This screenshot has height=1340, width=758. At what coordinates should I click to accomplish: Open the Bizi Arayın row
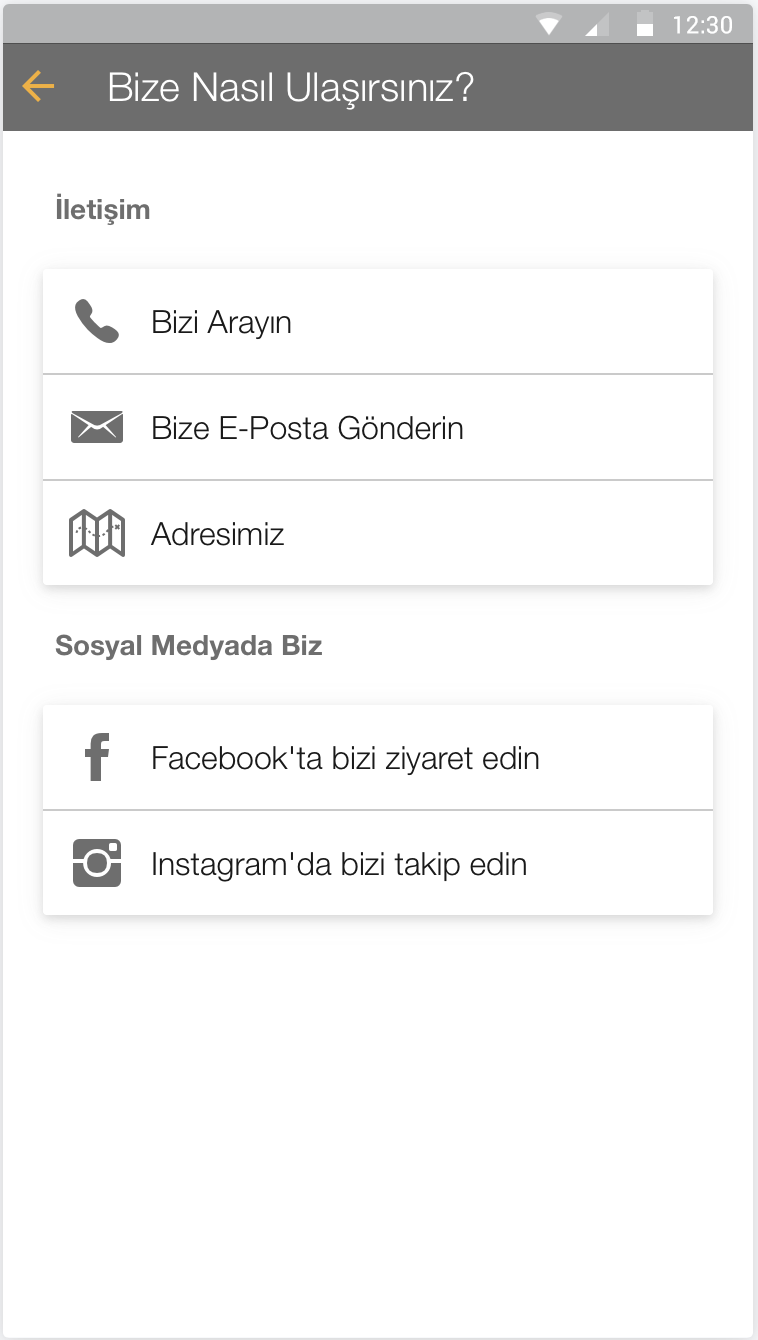[378, 322]
